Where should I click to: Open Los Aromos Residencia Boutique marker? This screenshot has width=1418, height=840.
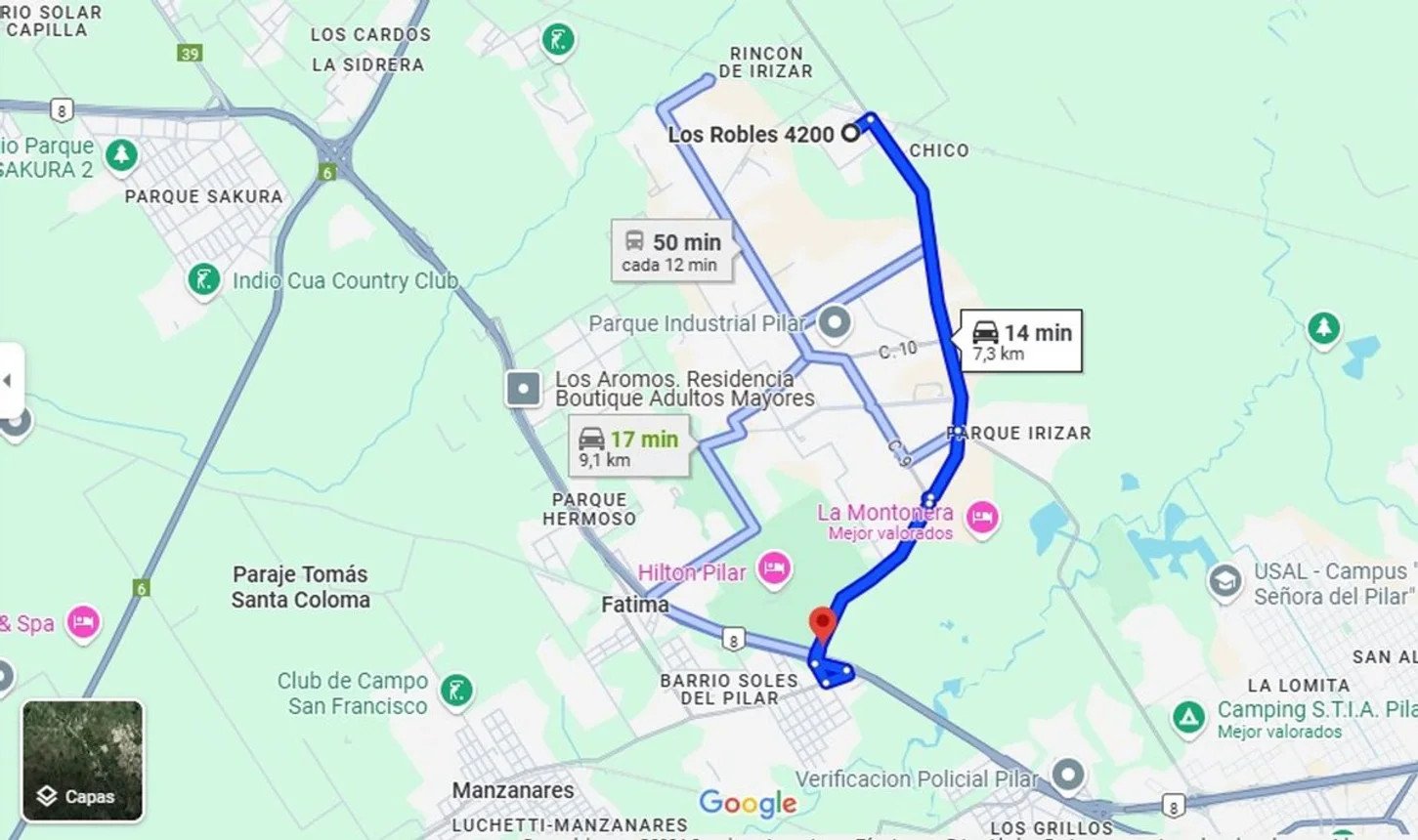[x=524, y=388]
